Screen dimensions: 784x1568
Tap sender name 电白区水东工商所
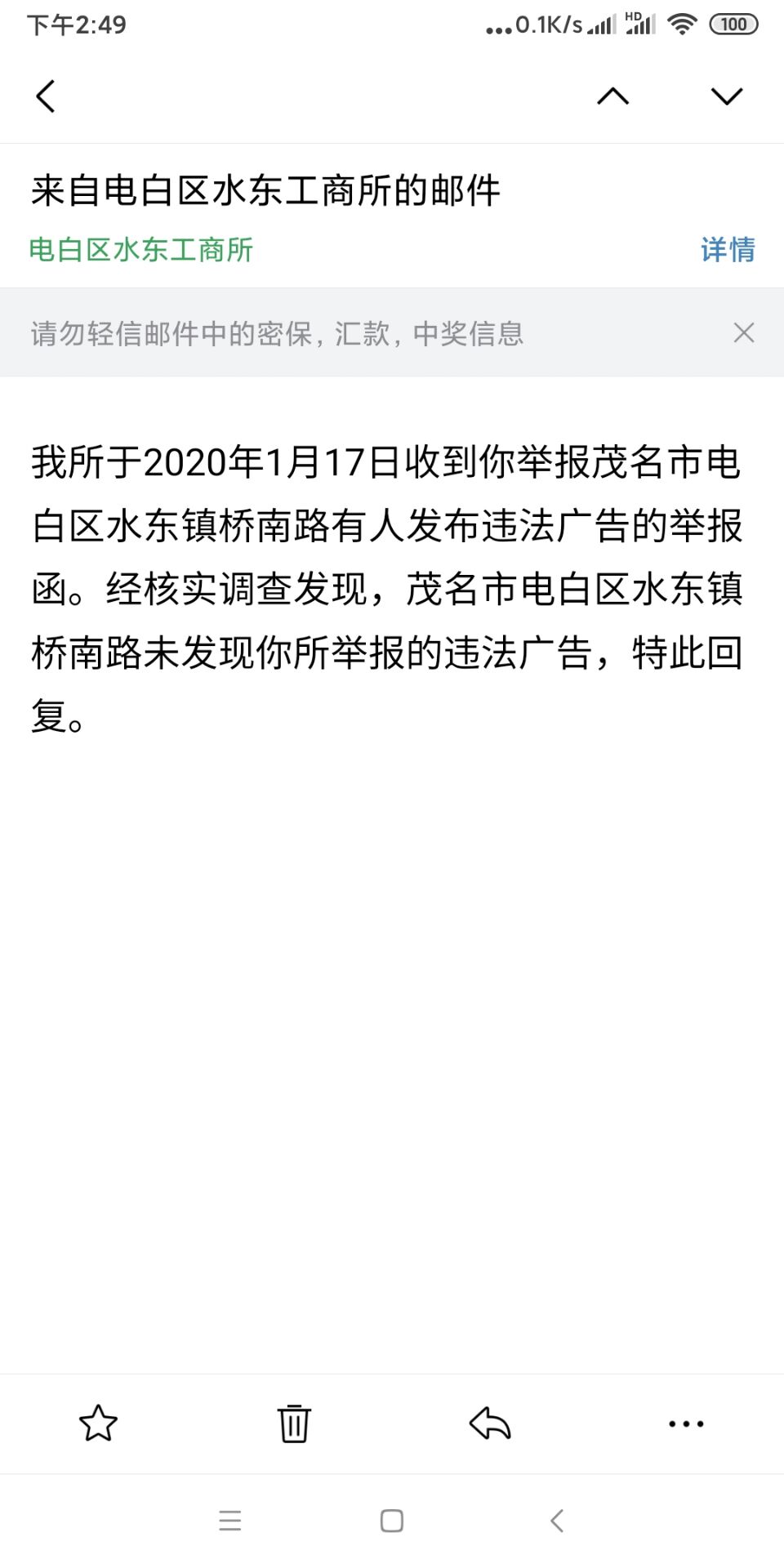click(x=141, y=250)
